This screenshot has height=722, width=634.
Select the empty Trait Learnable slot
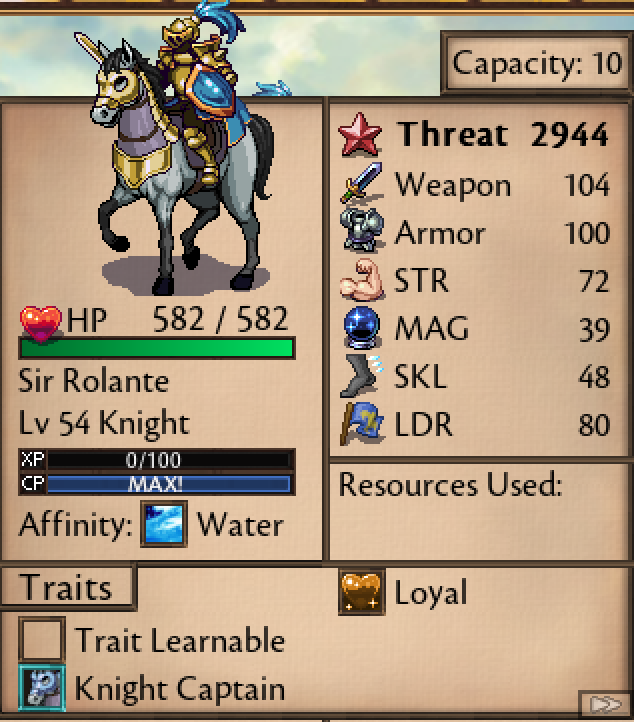pyautogui.click(x=42, y=640)
